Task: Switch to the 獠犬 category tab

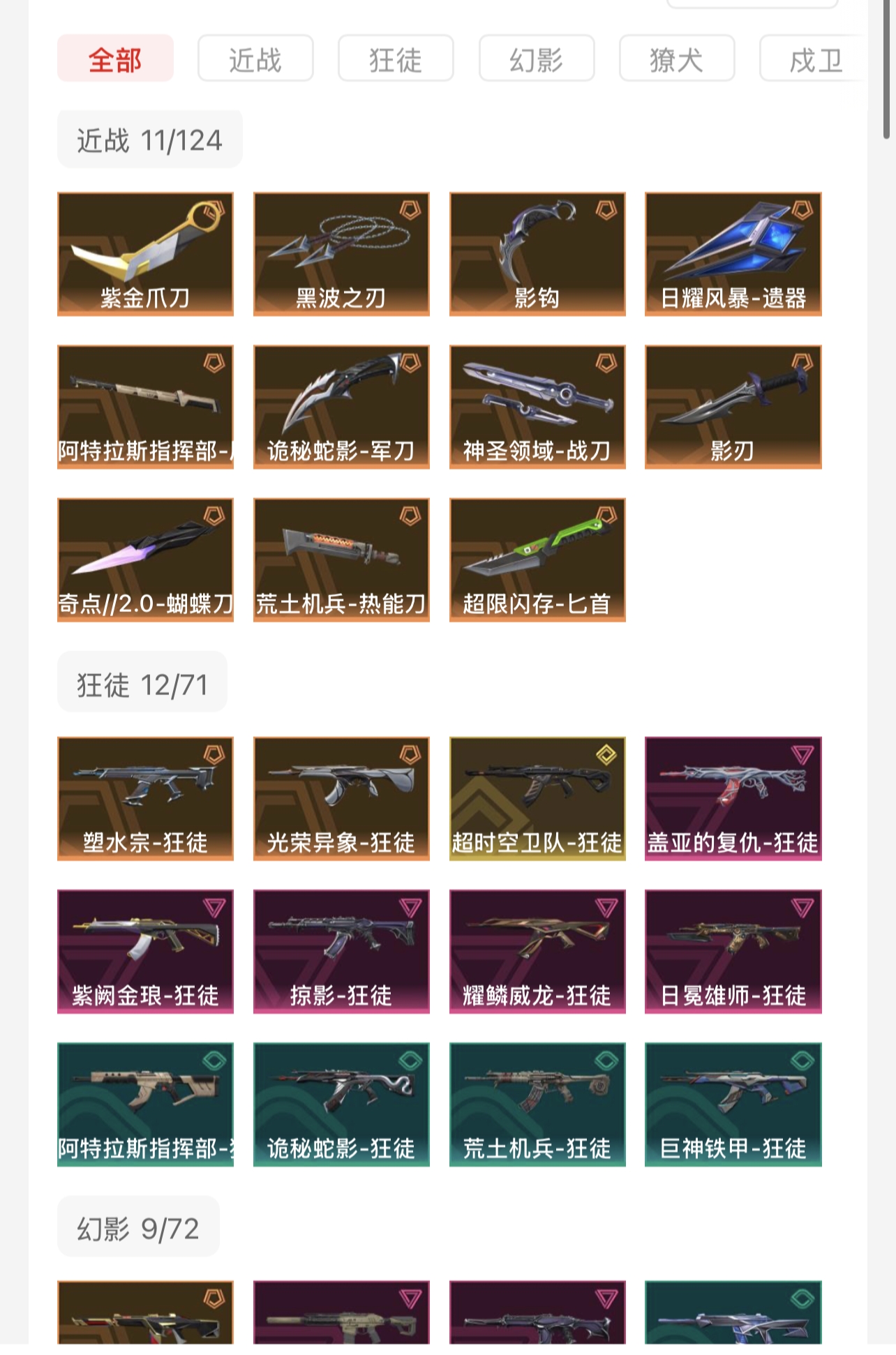Action: [x=676, y=59]
